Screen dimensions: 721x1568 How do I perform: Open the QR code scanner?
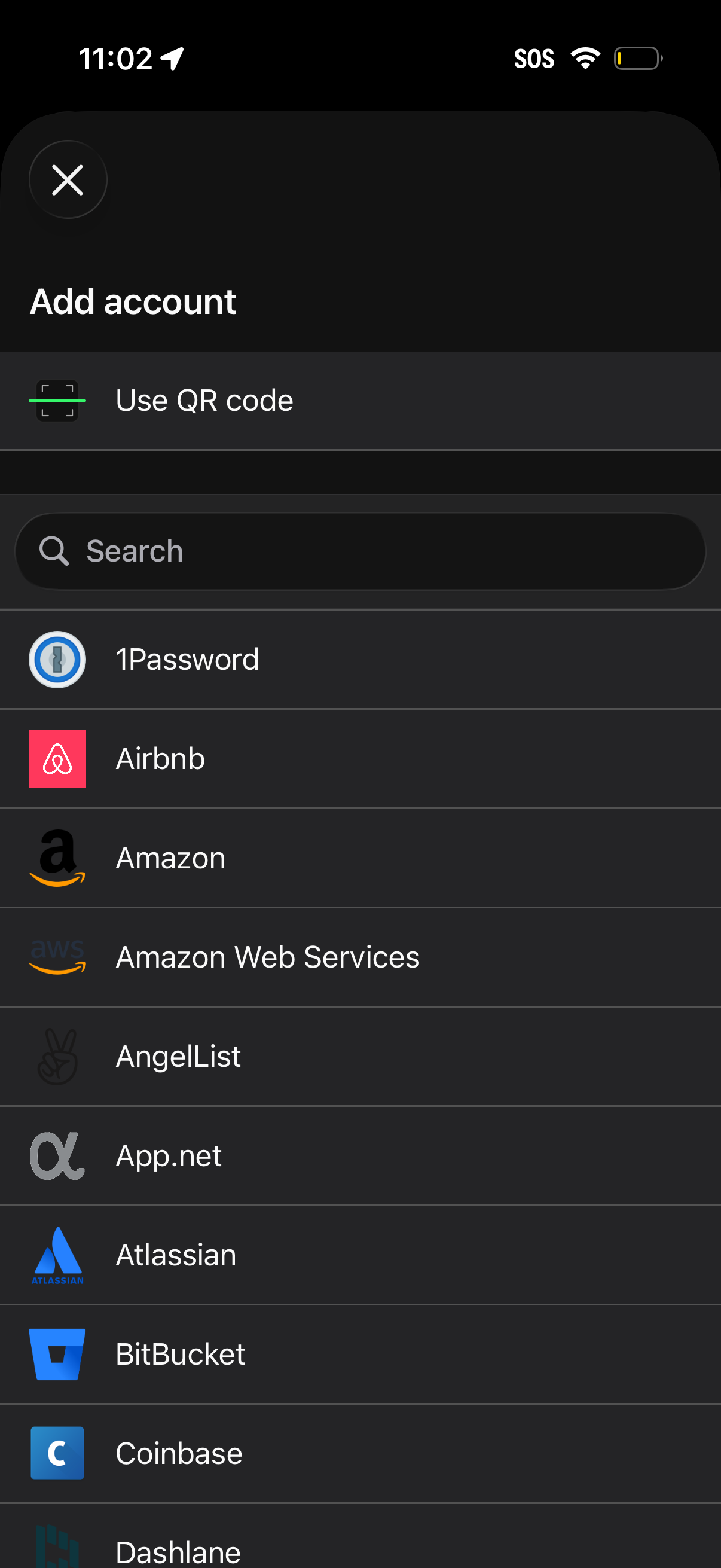[x=204, y=400]
